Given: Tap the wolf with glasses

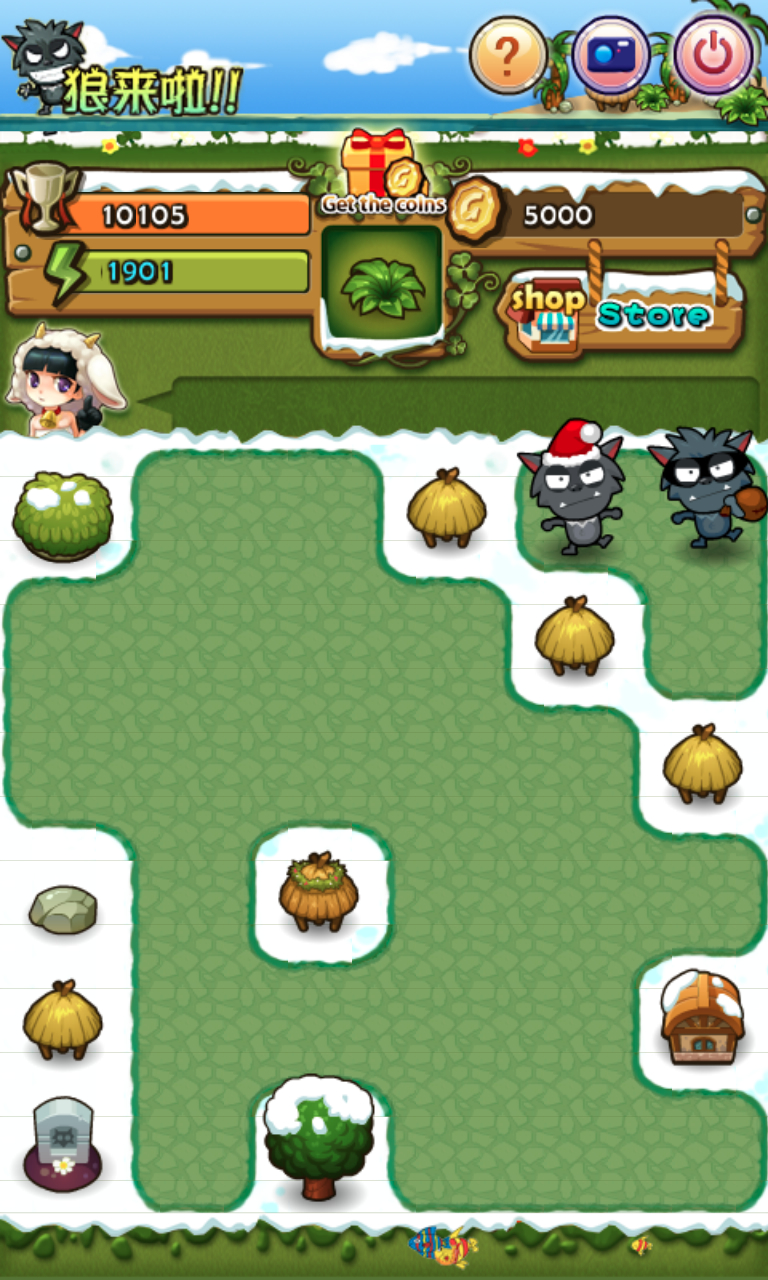Looking at the screenshot, I should coord(709,487).
